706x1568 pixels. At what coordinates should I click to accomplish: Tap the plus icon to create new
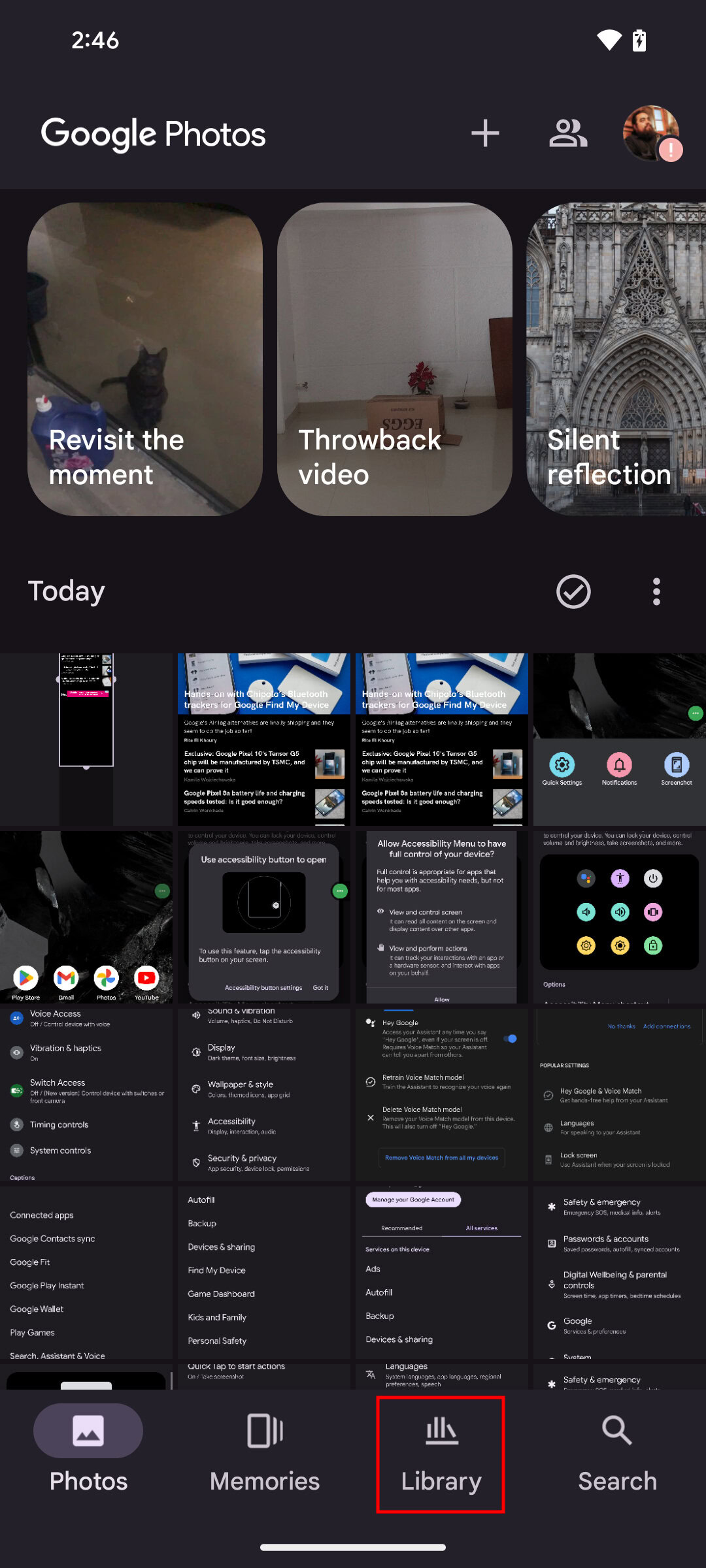[x=485, y=133]
